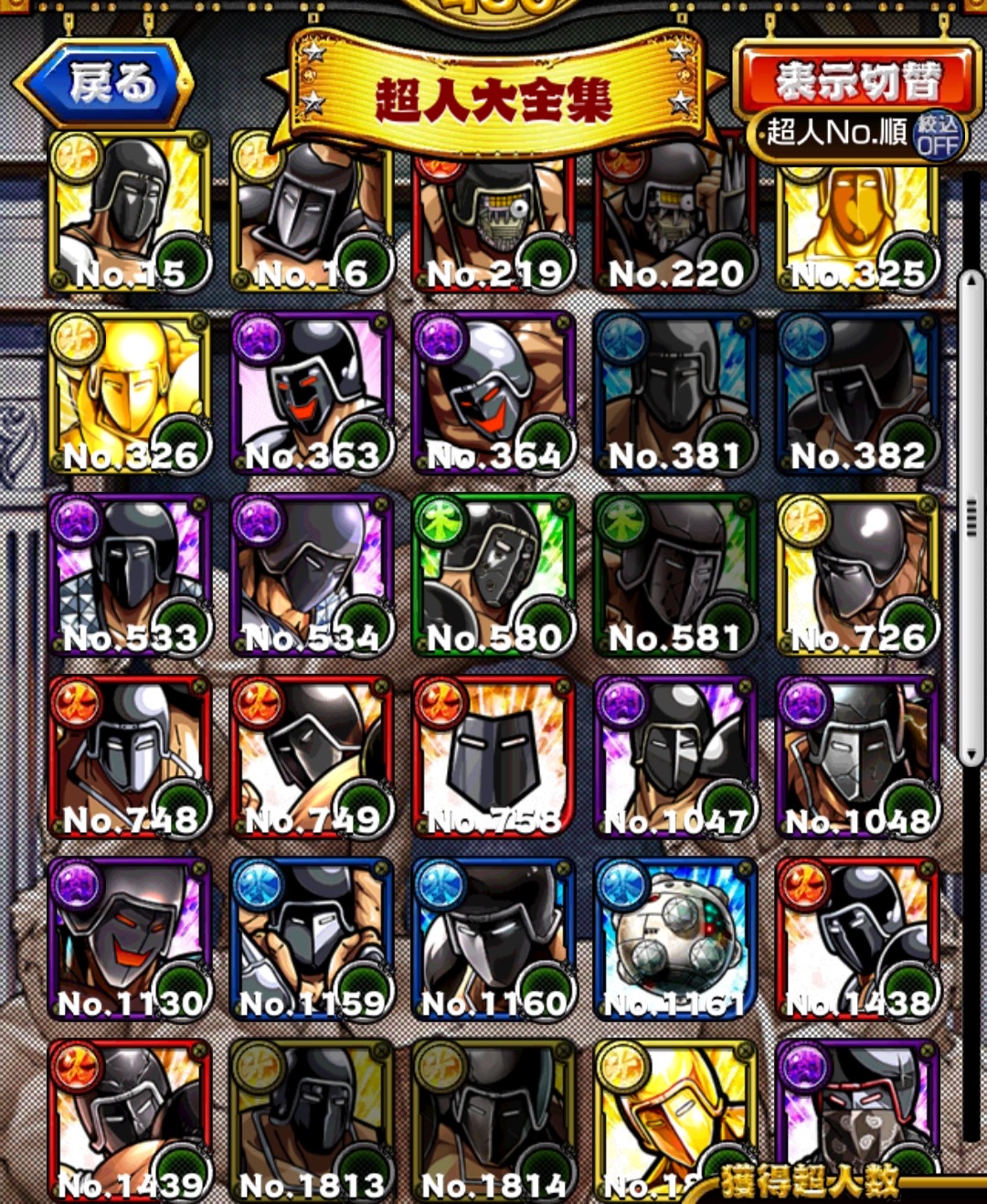The height and width of the screenshot is (1204, 987).
Task: Open character card No.15
Action: point(130,212)
